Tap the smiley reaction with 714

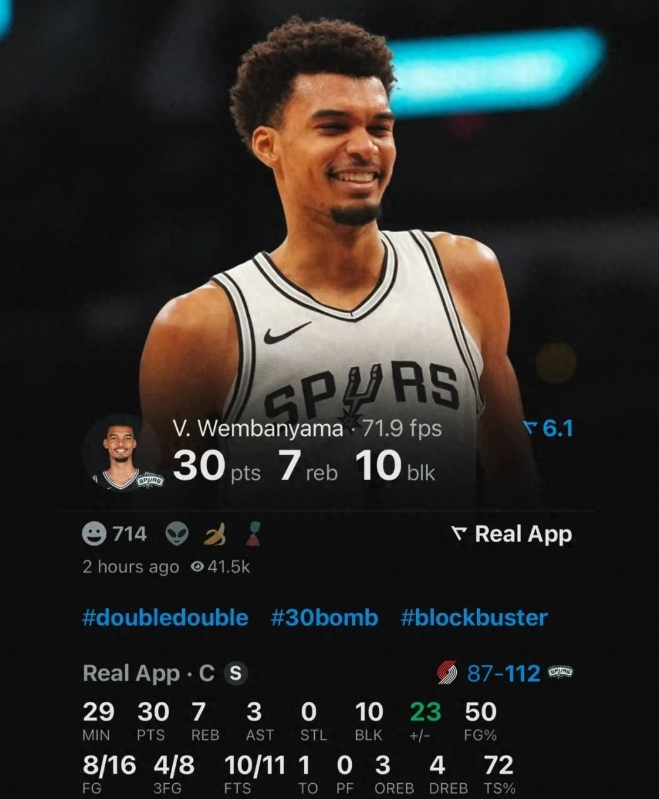point(114,534)
